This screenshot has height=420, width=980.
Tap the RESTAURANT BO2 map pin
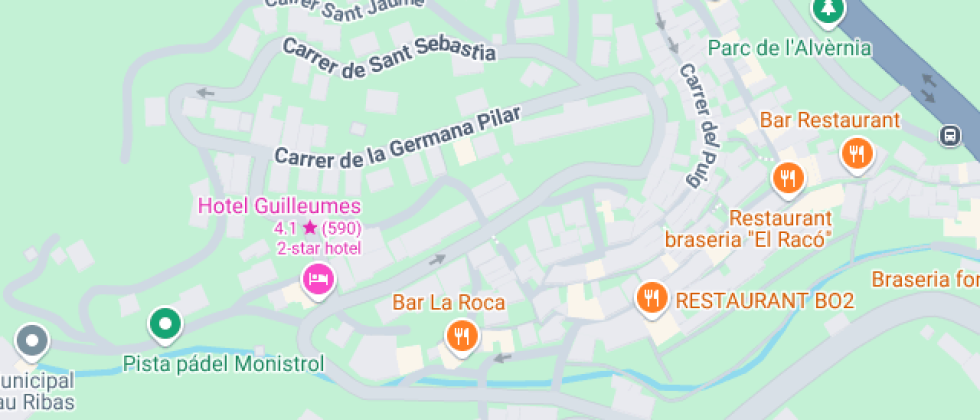point(652,299)
